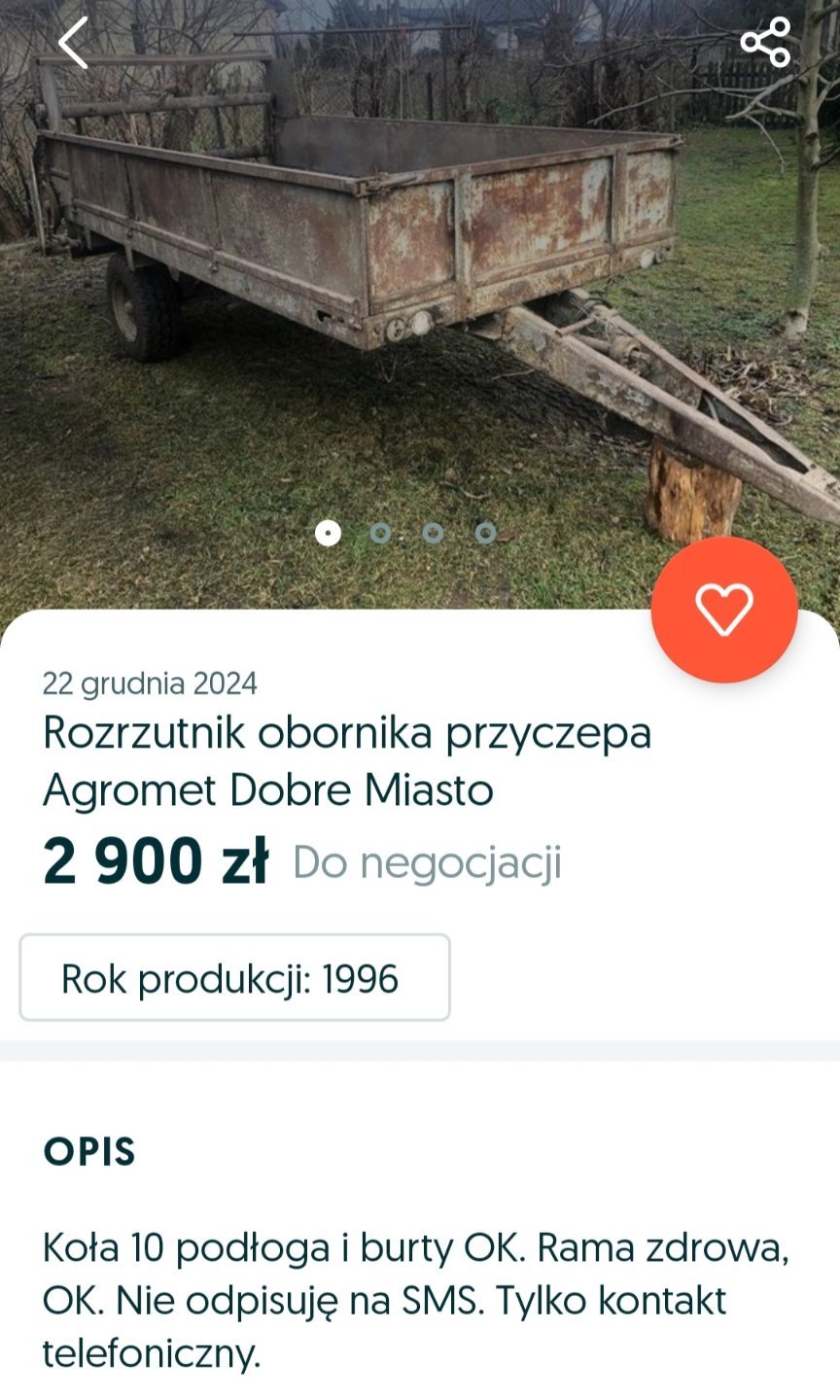Show the fourth photo via indicator dot
Image resolution: width=840 pixels, height=1400 pixels.
pos(485,533)
